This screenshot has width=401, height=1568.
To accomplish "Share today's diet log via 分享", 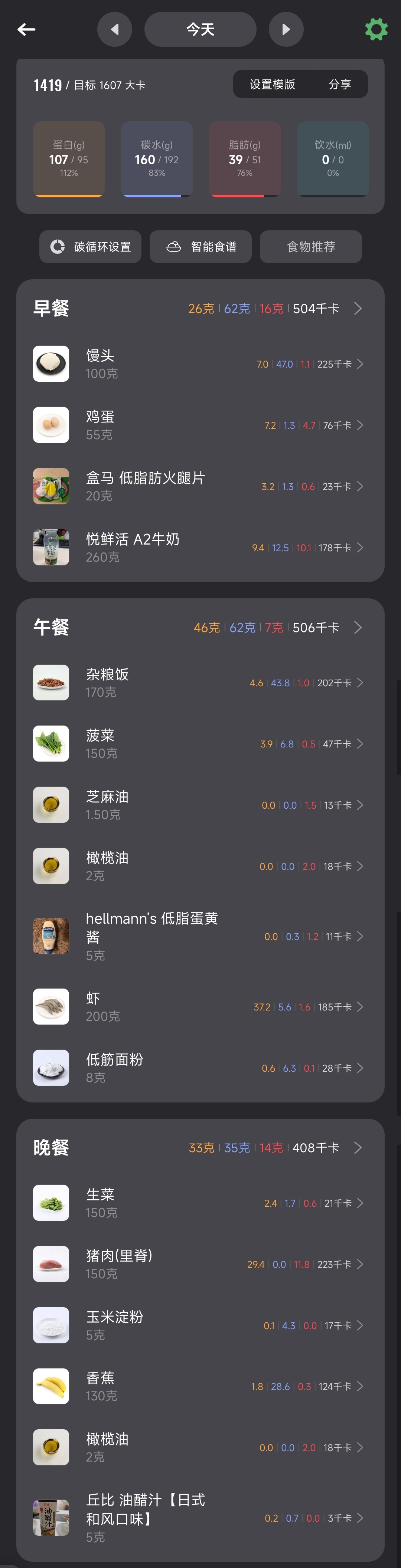I will (339, 84).
